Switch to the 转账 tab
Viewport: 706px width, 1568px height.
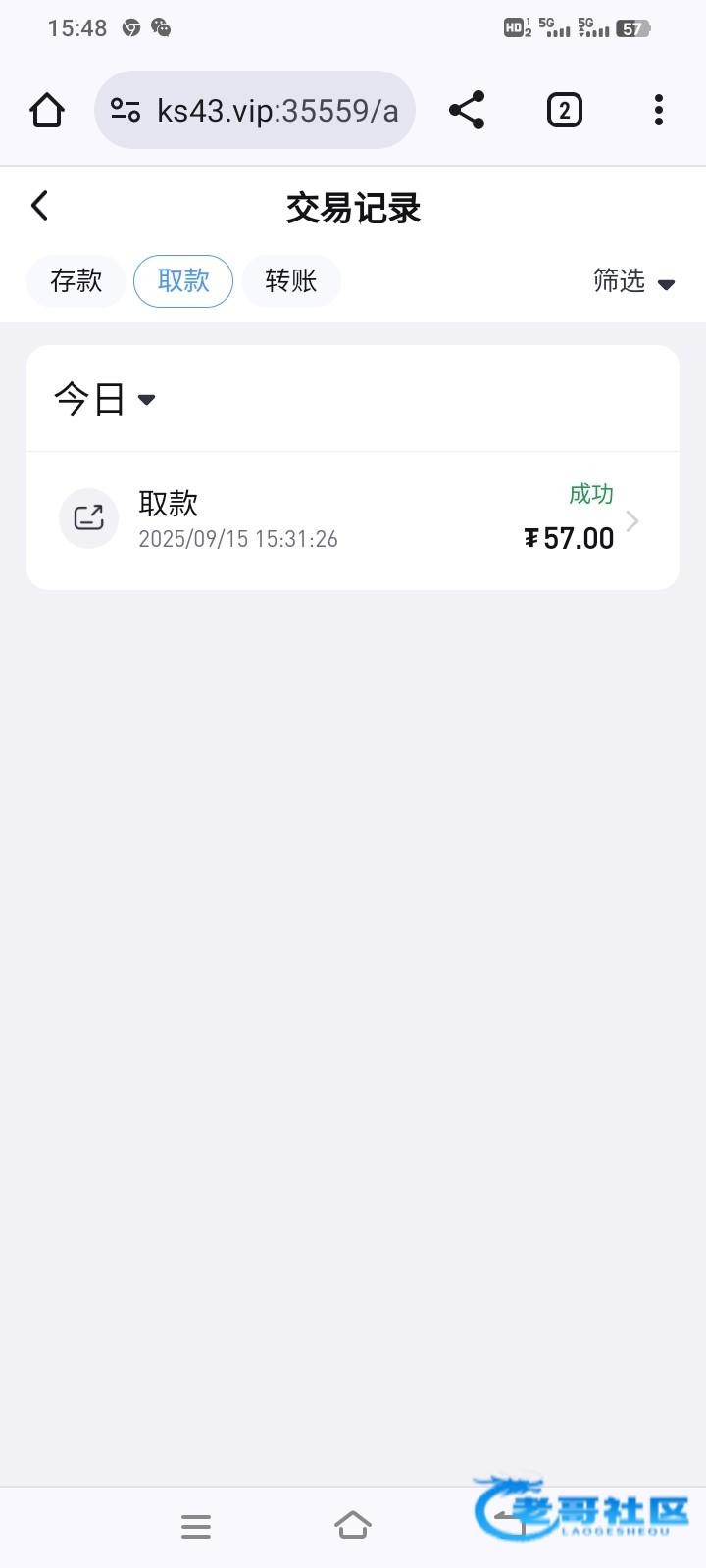pyautogui.click(x=291, y=281)
